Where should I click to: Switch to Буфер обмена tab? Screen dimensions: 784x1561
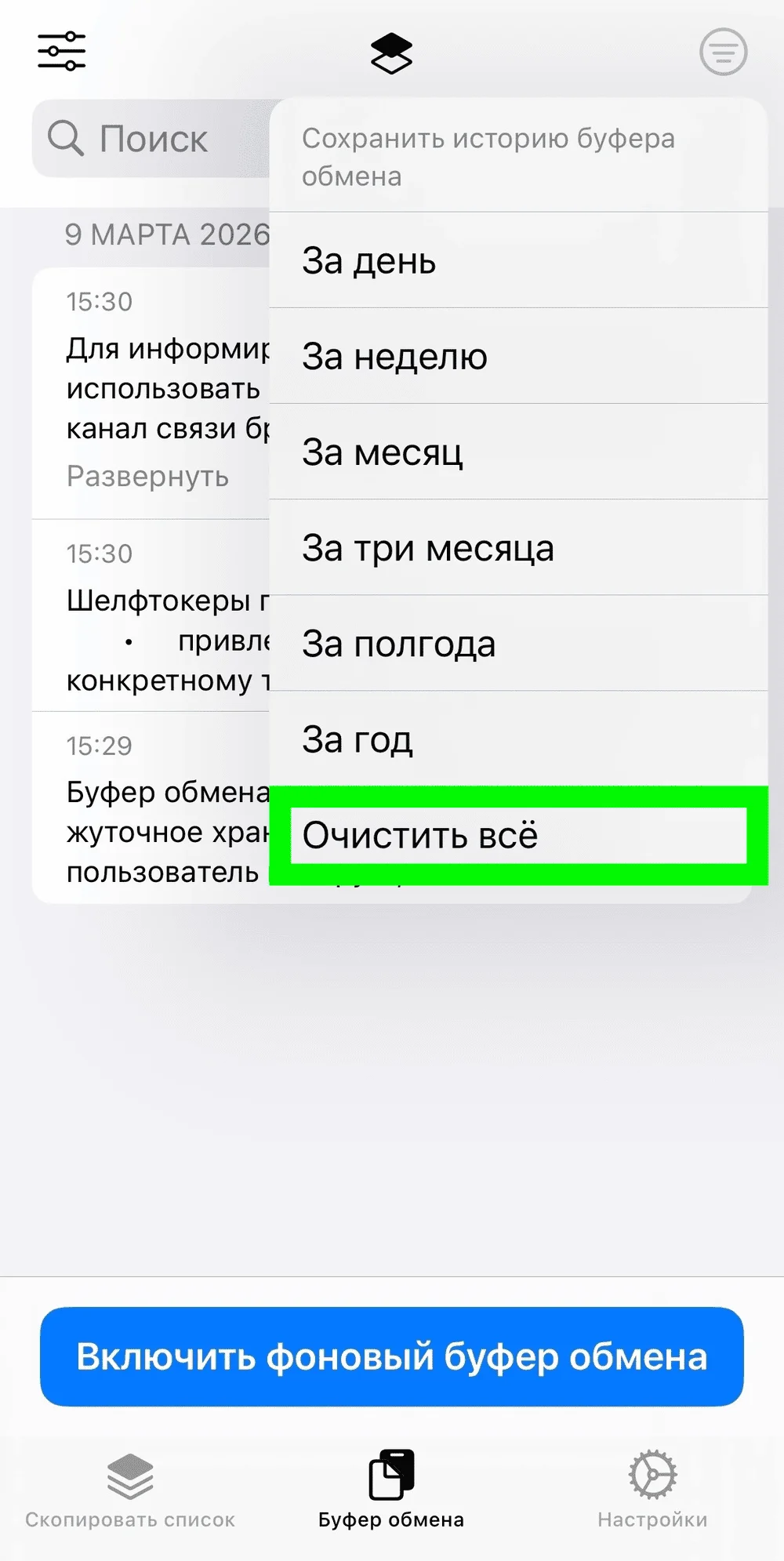[391, 1490]
